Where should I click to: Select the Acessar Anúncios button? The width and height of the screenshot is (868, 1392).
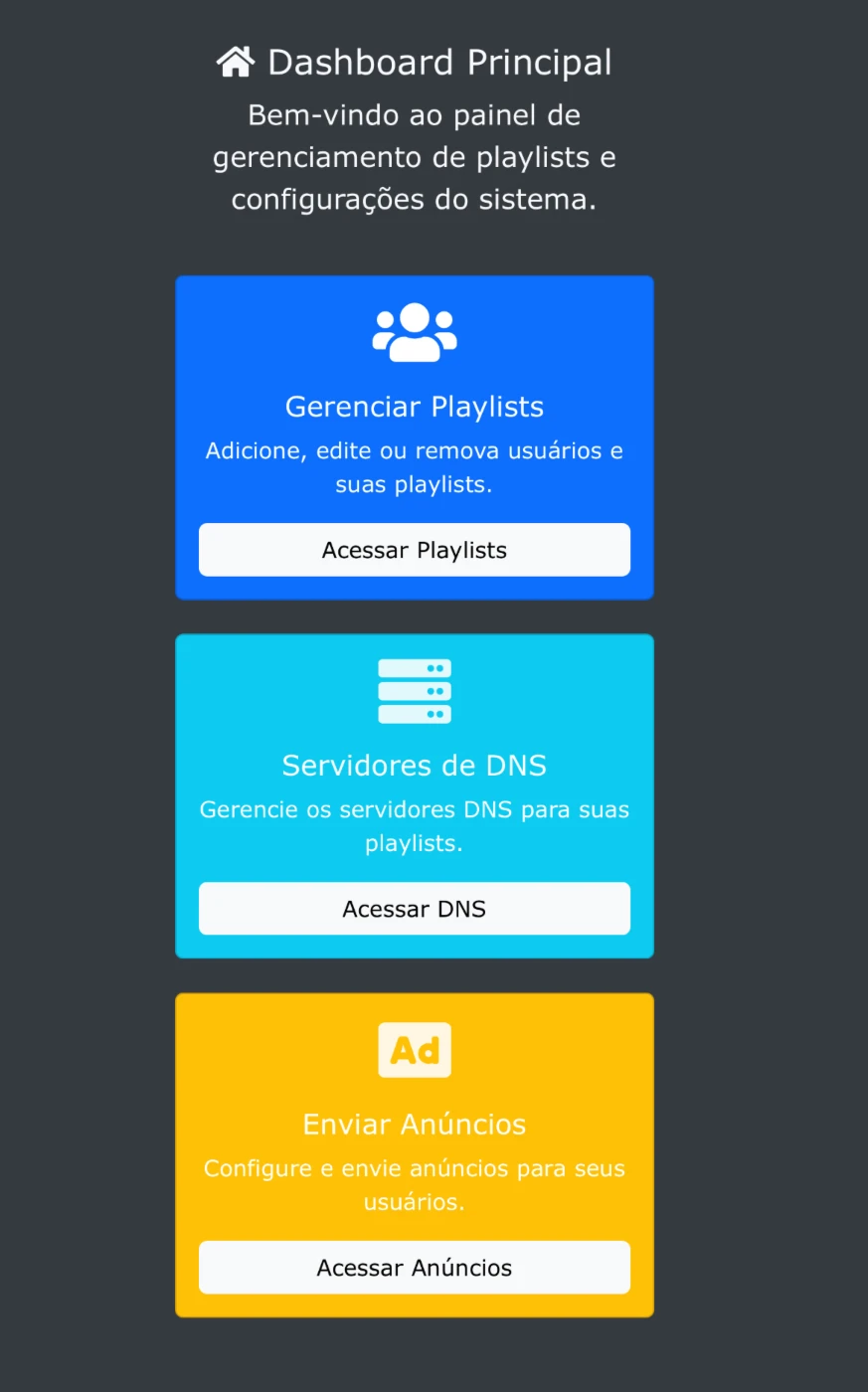point(415,1268)
